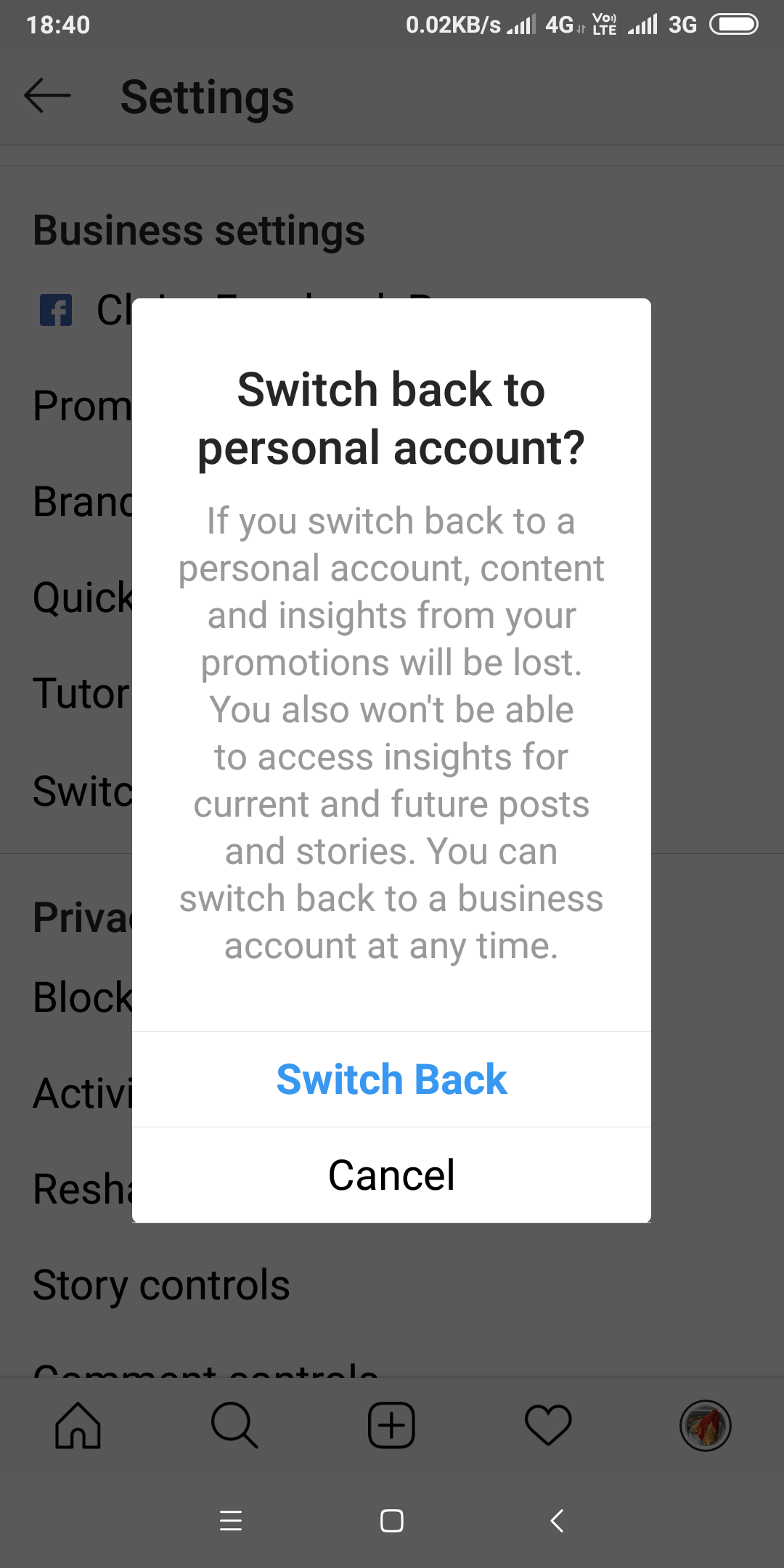This screenshot has width=784, height=1568.
Task: Cancel the switch account dialog
Action: coord(391,1175)
